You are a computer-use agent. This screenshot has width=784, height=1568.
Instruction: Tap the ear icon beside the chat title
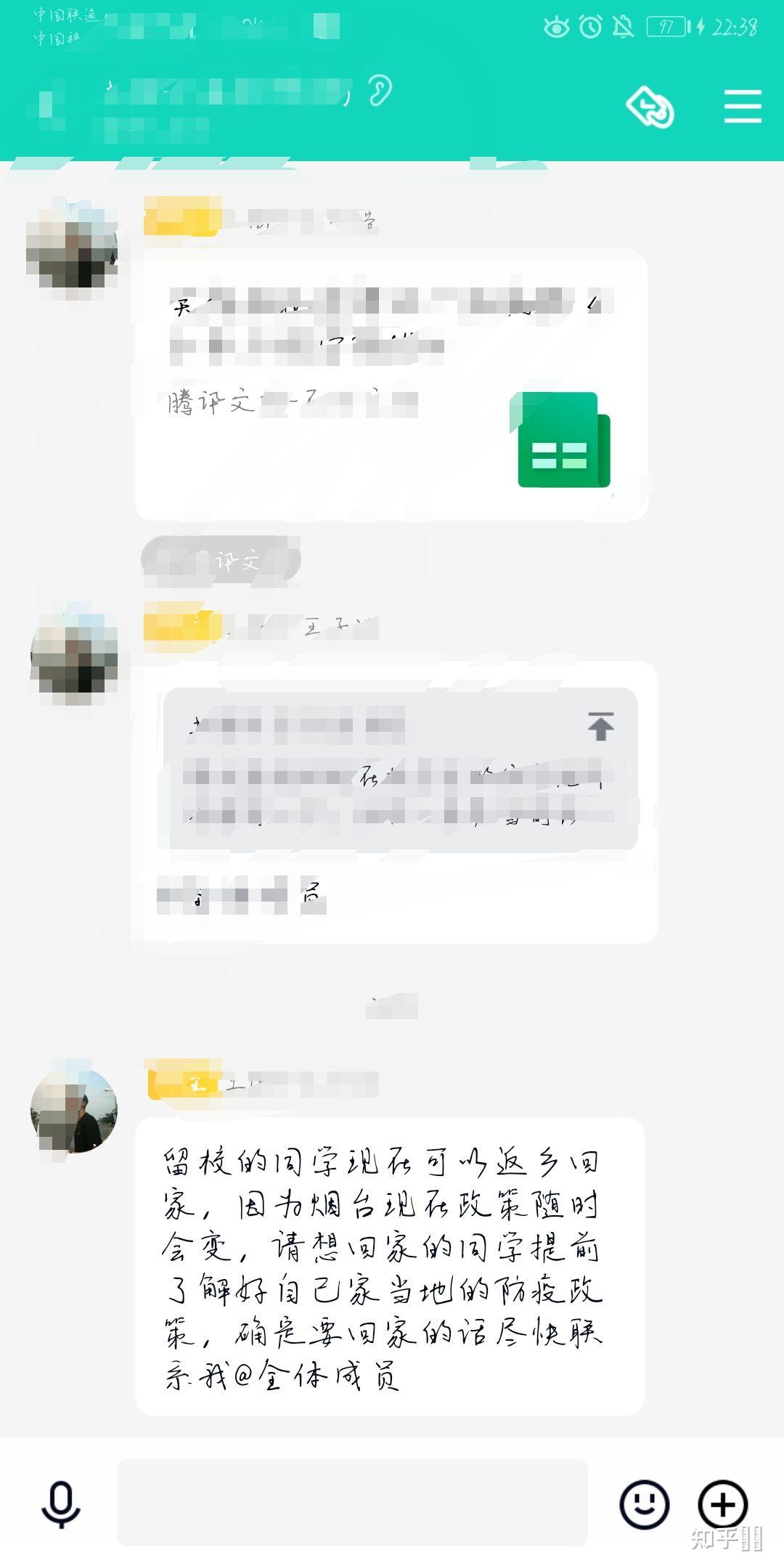pyautogui.click(x=380, y=90)
